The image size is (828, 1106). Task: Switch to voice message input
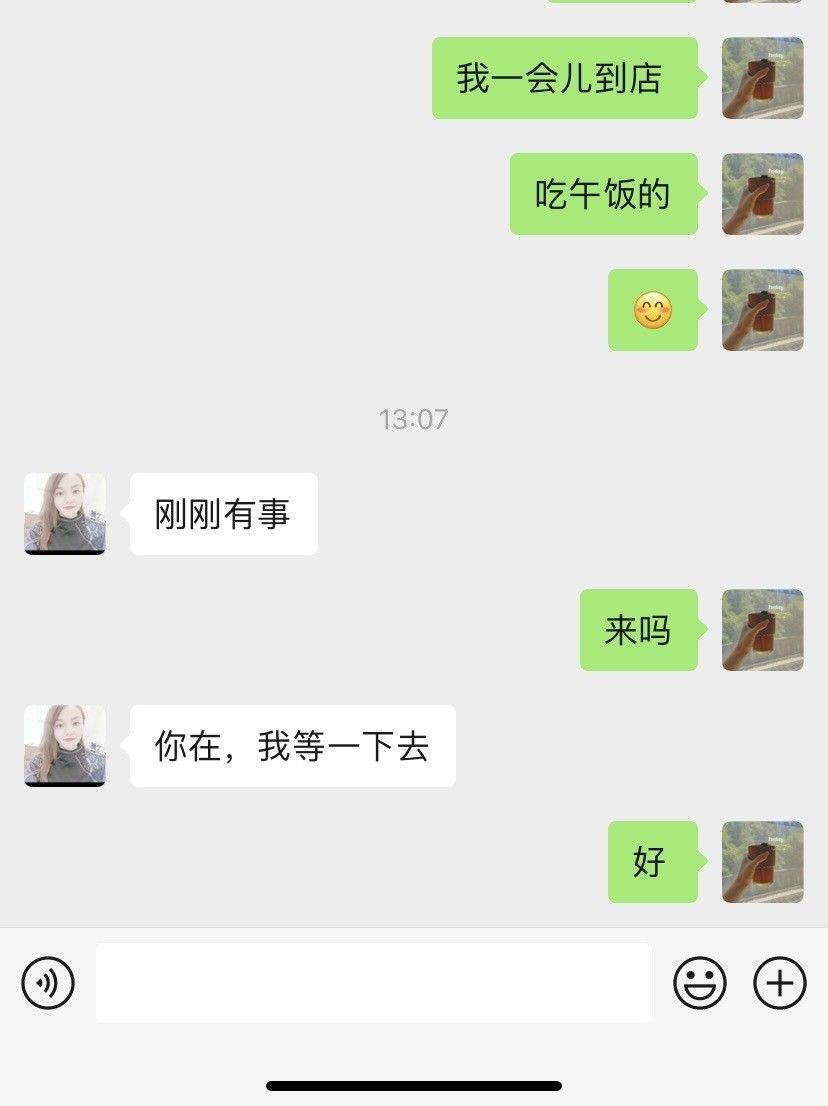48,983
